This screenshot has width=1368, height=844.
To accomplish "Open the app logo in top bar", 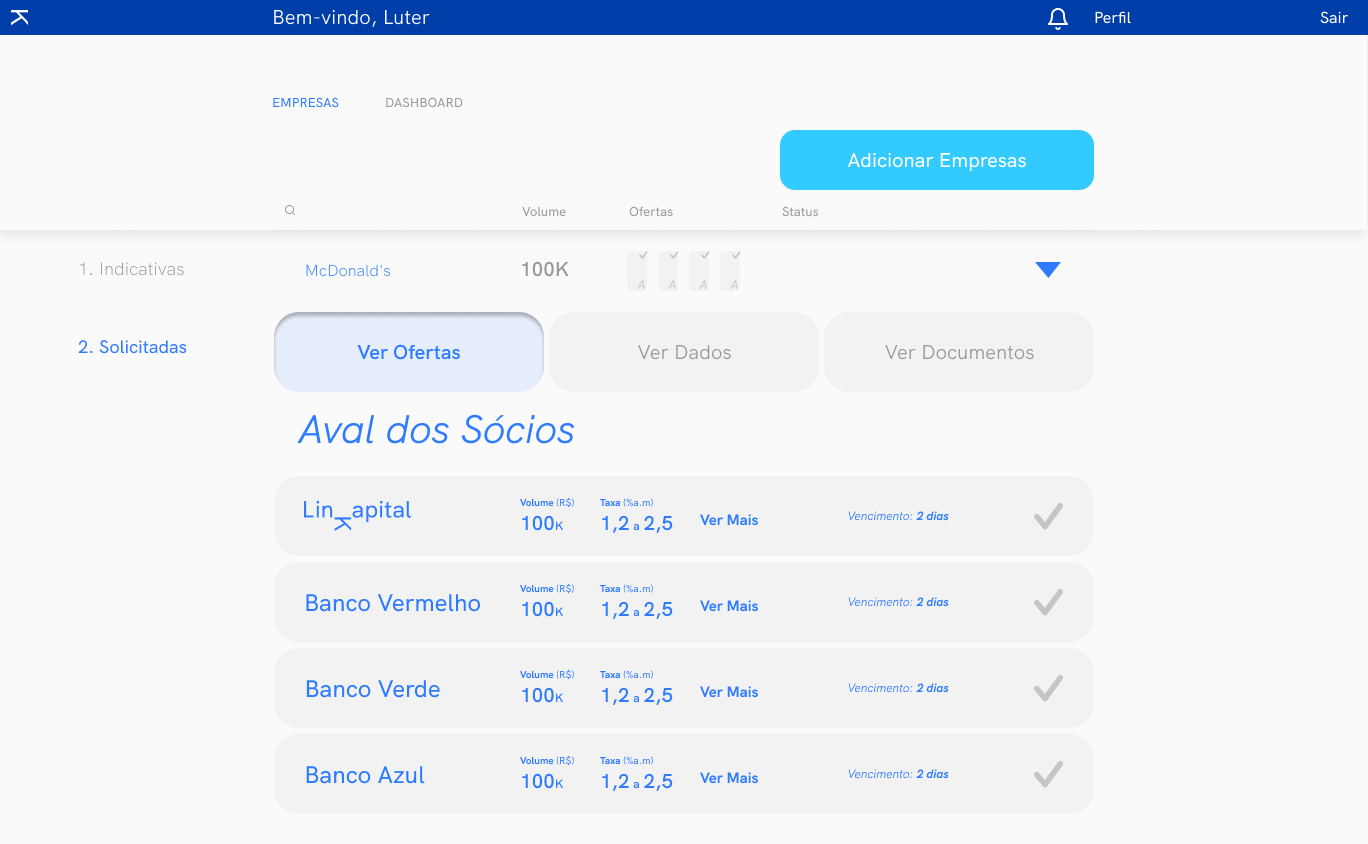I will 19,17.
